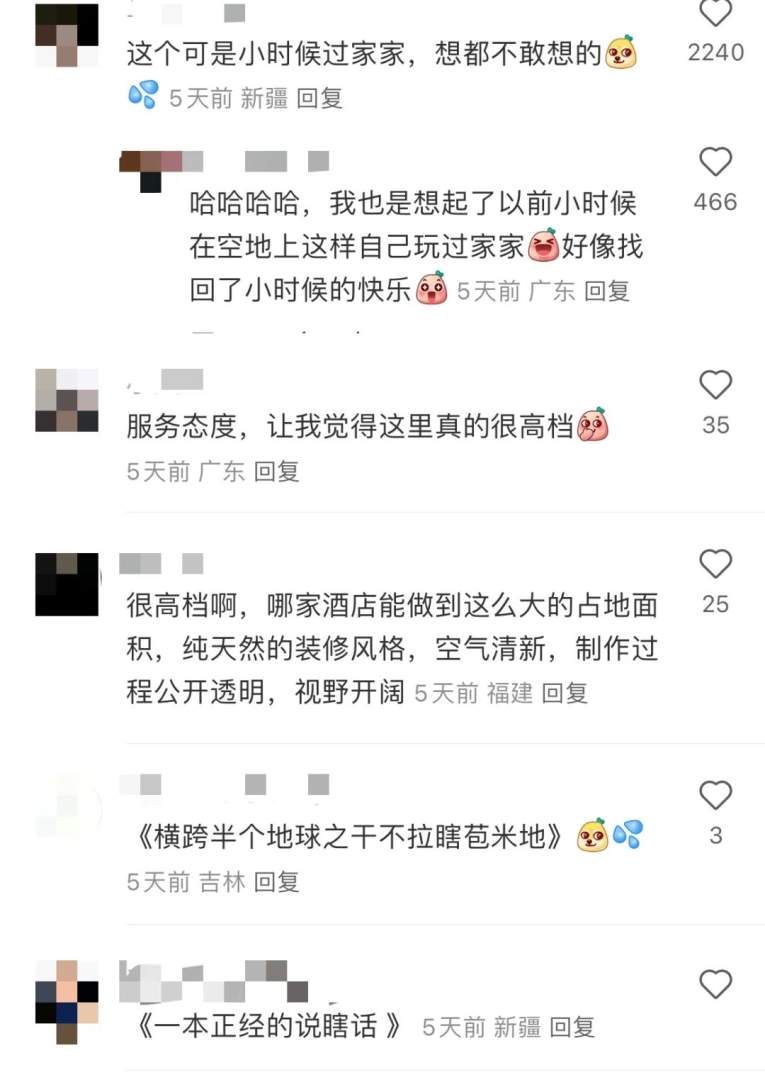This screenshot has width=765, height=1080.
Task: Reply to the 一本正经的说瞎话 comment
Action: pyautogui.click(x=573, y=1027)
